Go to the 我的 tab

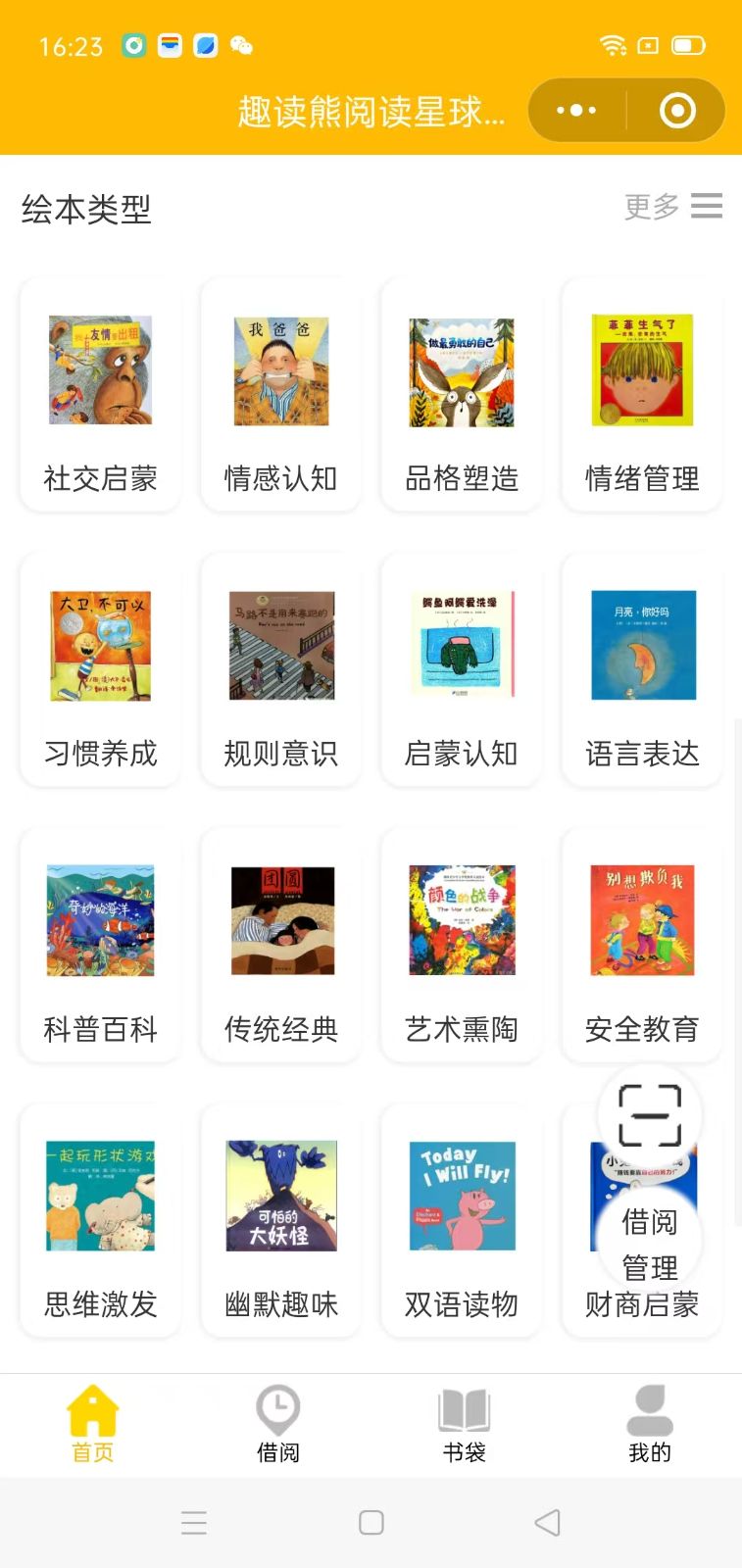pyautogui.click(x=649, y=1424)
